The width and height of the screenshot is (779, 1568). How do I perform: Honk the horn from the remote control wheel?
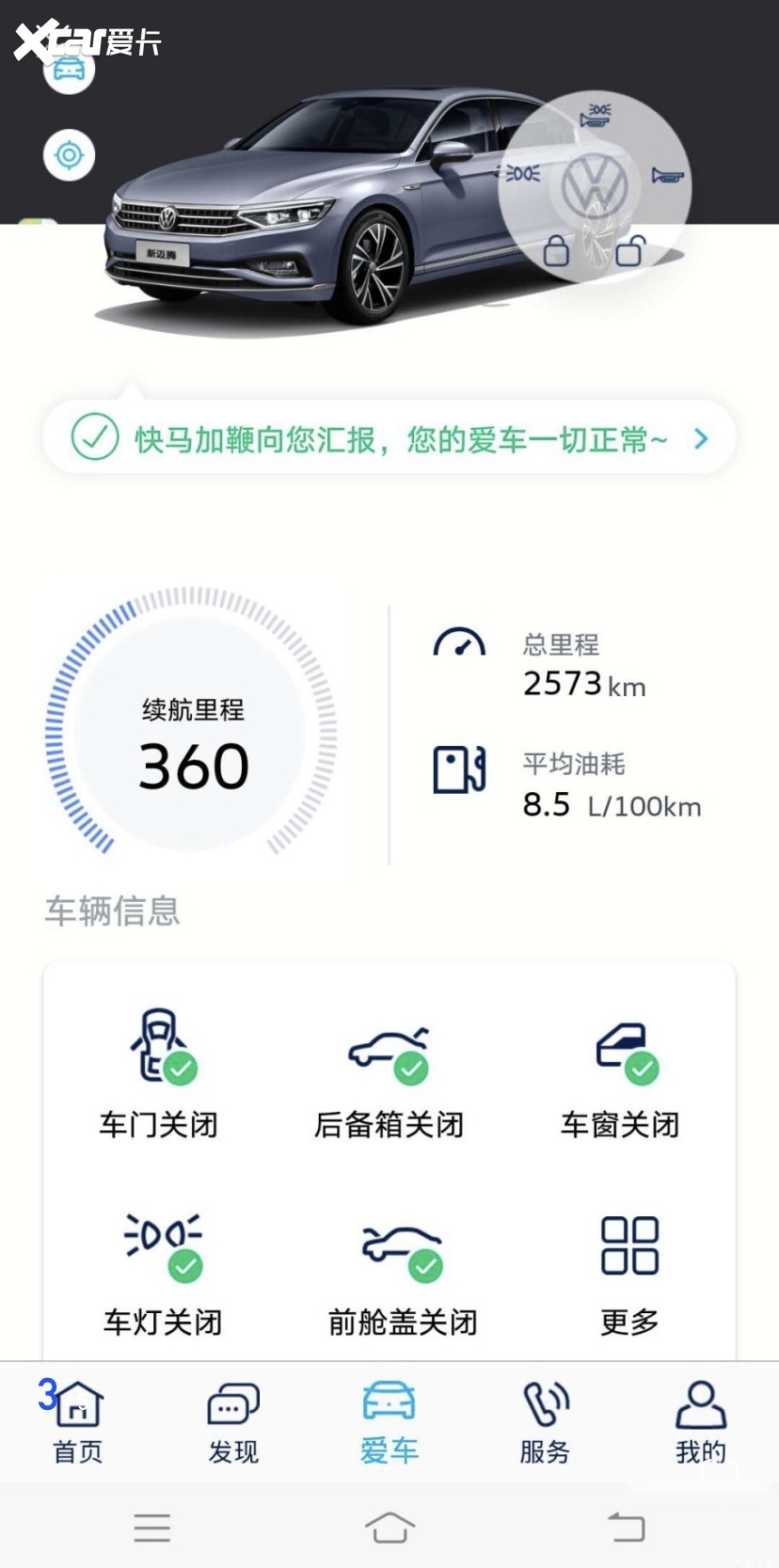[667, 176]
